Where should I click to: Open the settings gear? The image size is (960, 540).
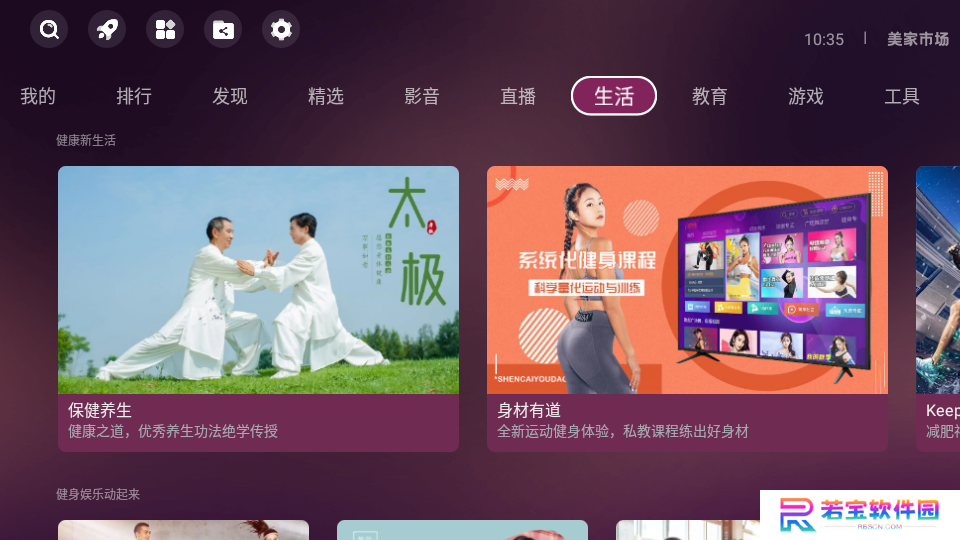point(281,29)
